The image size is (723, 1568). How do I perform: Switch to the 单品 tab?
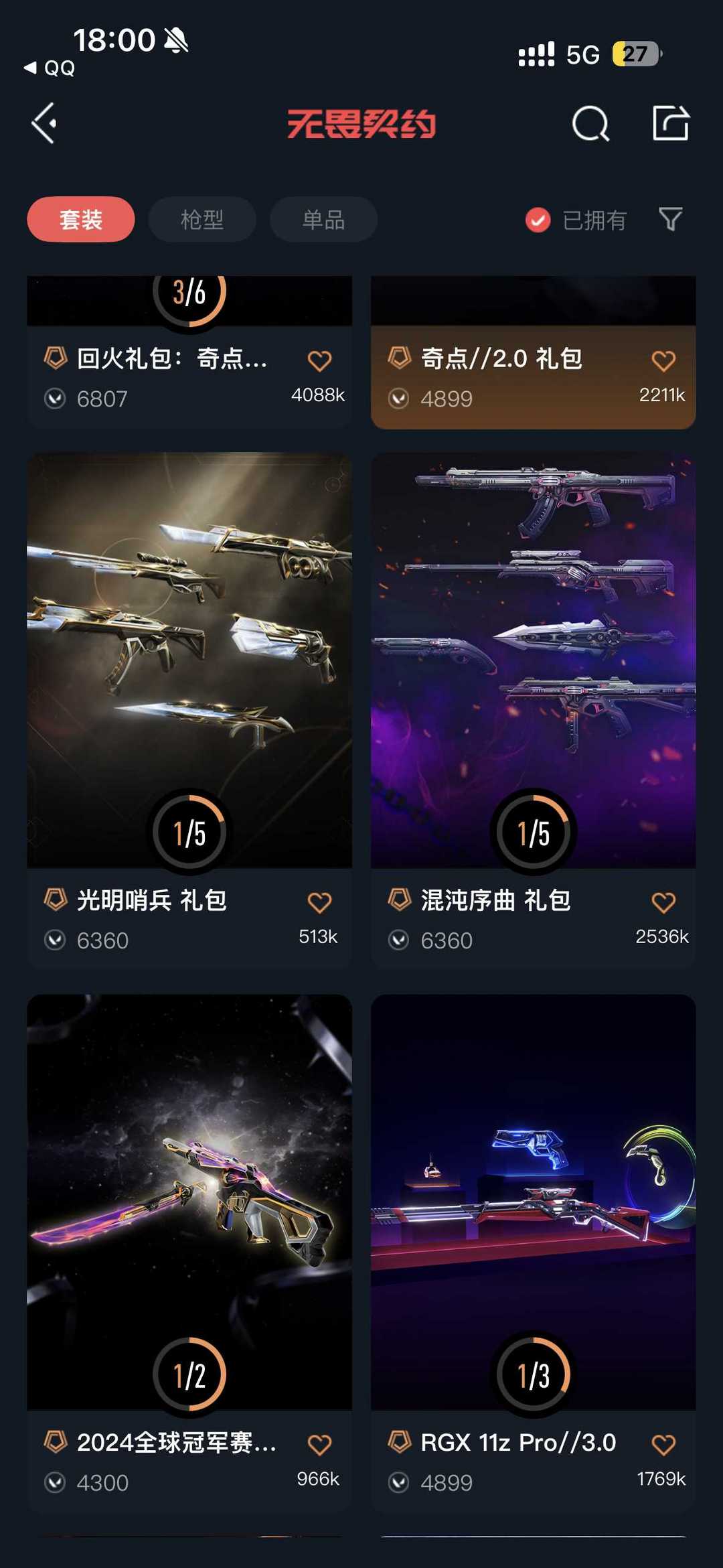click(x=323, y=219)
